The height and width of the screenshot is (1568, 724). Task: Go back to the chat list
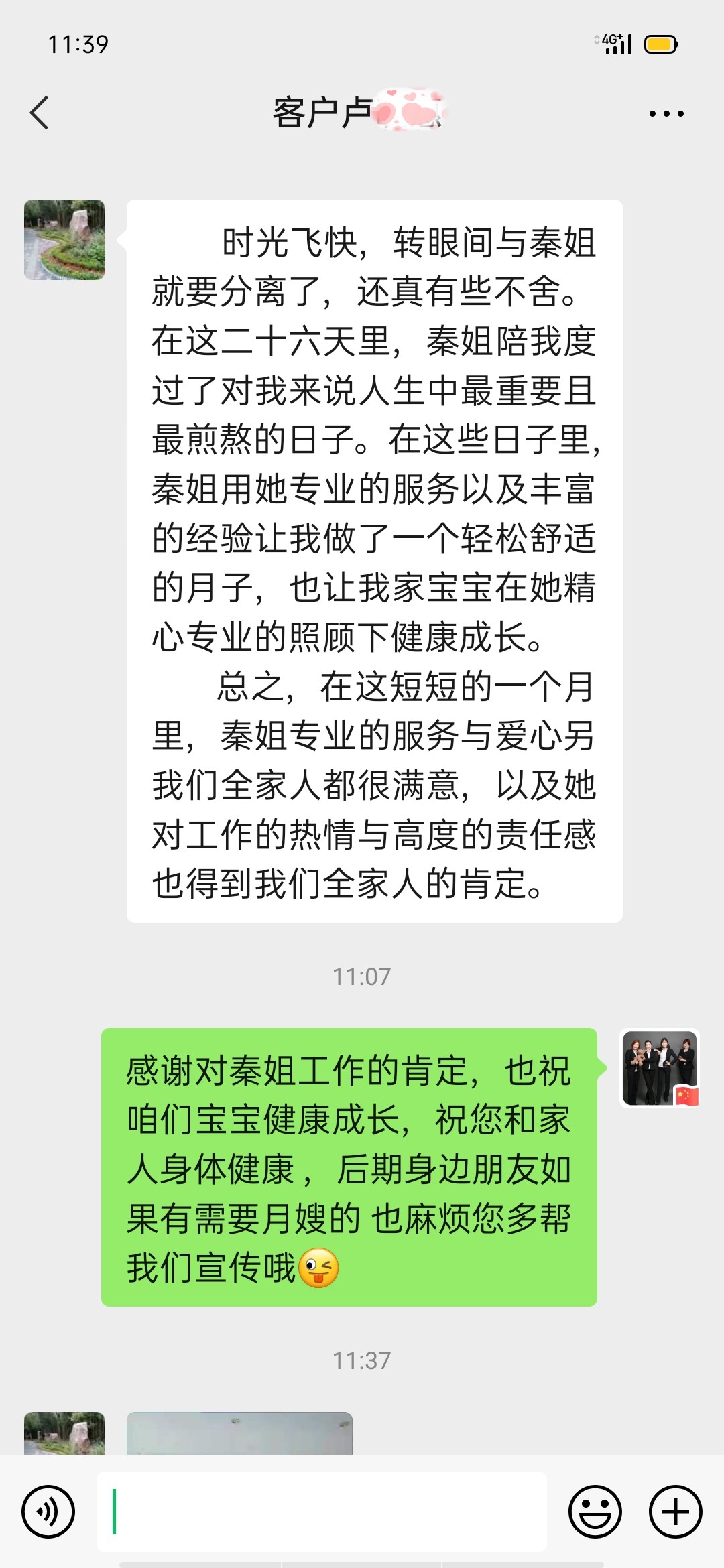(x=40, y=113)
